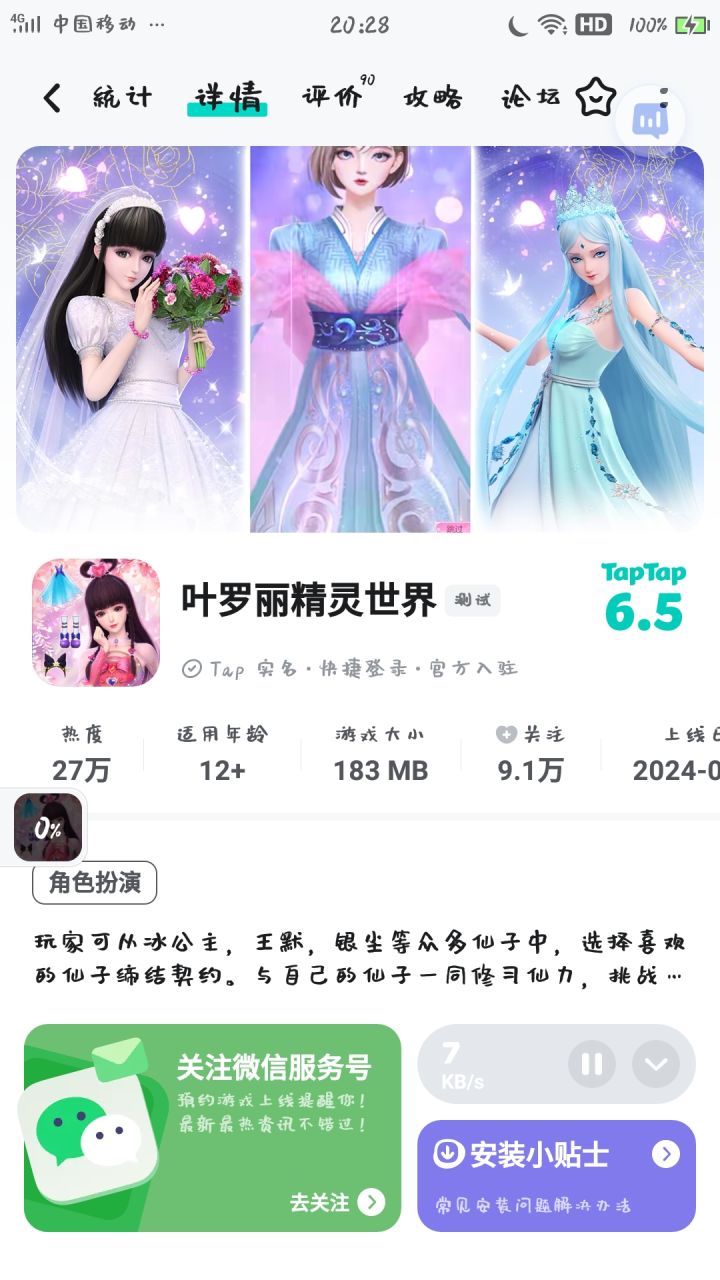720x1280 pixels.
Task: Follow the game via 关注 stat
Action: click(531, 755)
